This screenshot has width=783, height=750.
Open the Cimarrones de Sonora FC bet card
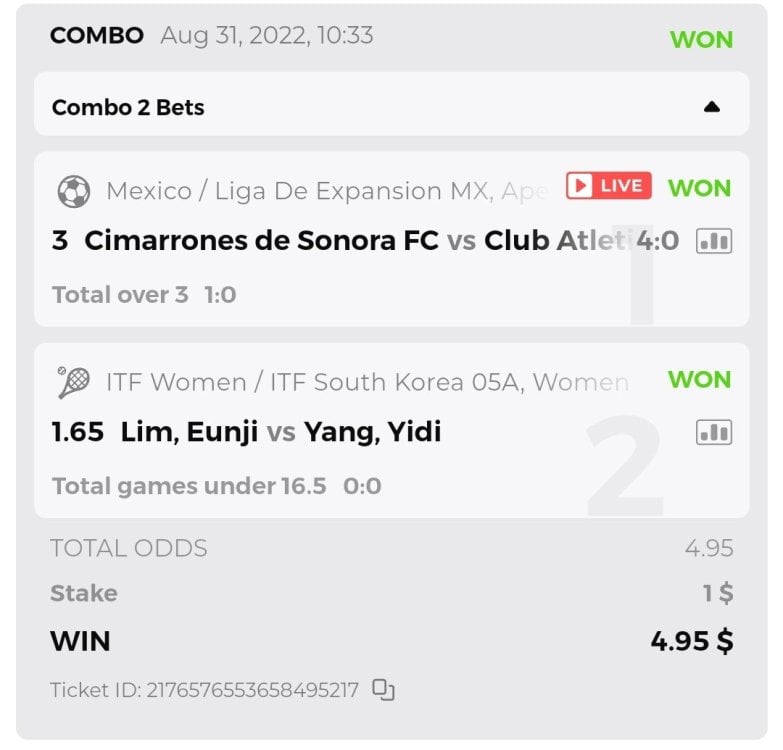[300, 241]
